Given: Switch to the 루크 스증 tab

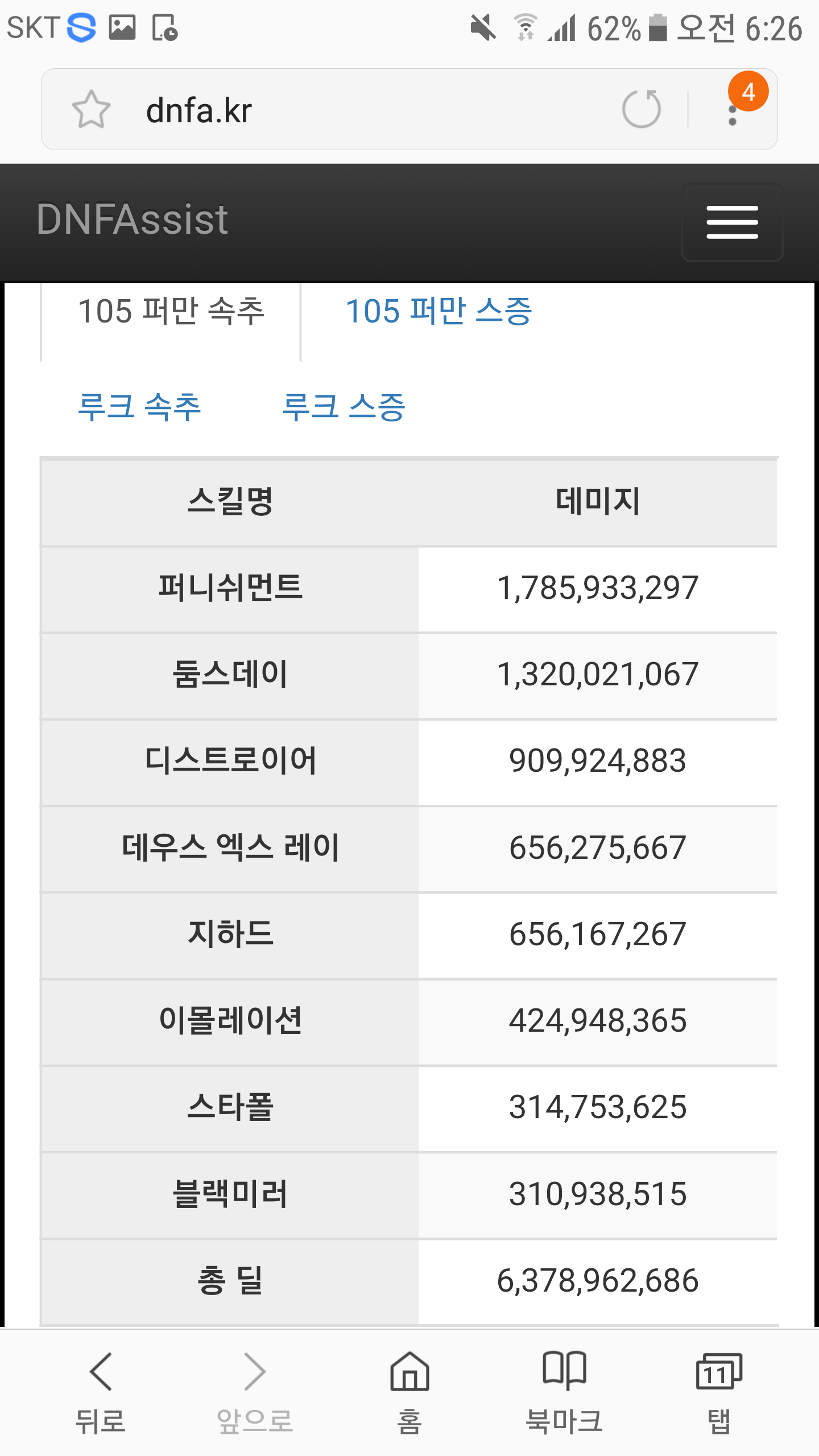Looking at the screenshot, I should [344, 407].
